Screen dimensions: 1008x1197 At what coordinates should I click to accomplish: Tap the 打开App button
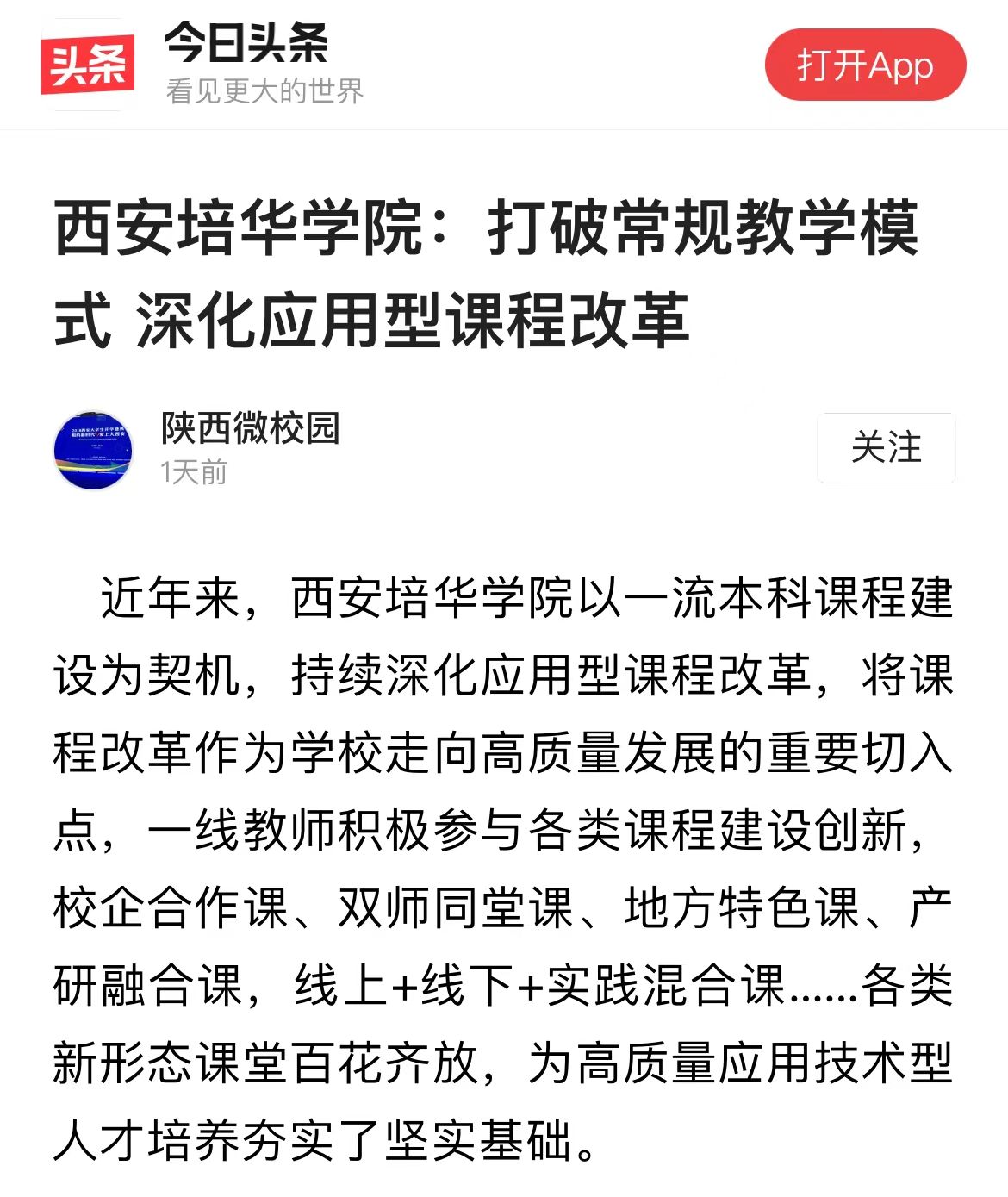click(865, 65)
